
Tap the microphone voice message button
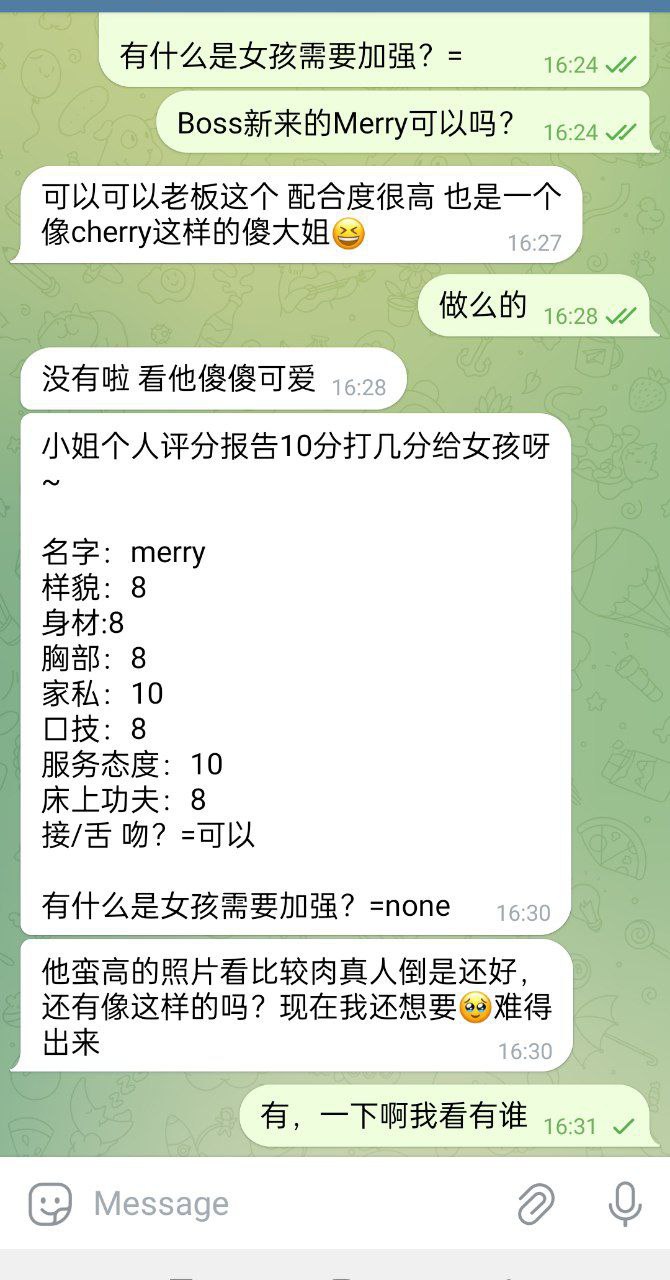(x=625, y=1203)
